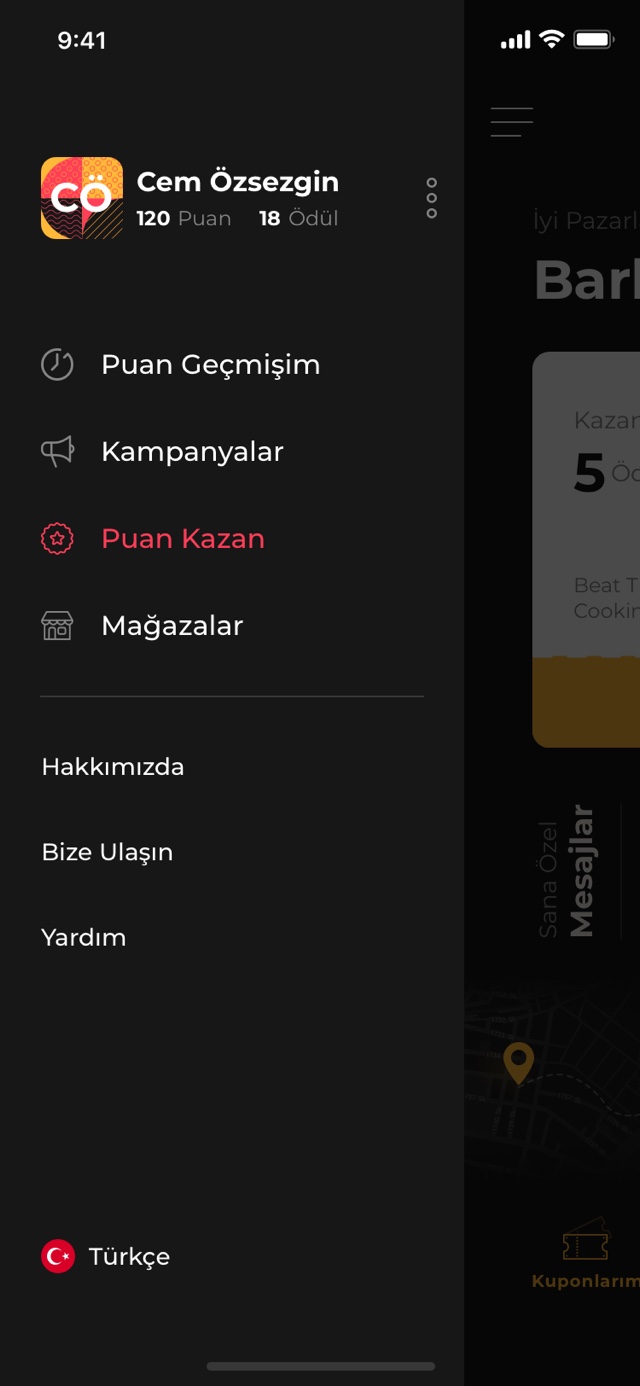Go to Kampanyalar
This screenshot has height=1386, width=640.
pos(192,452)
